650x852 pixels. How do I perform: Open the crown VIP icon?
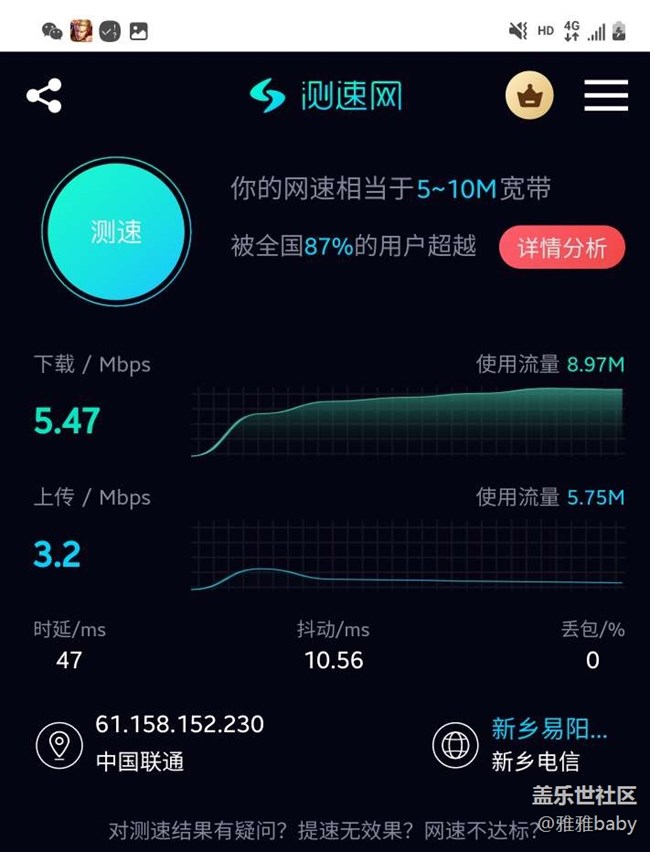coord(529,96)
